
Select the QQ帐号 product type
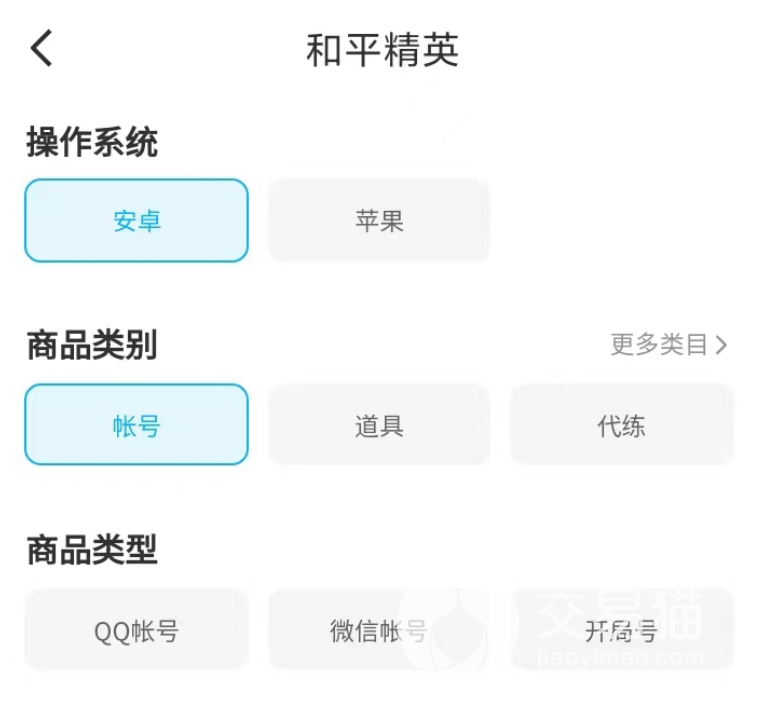point(137,630)
